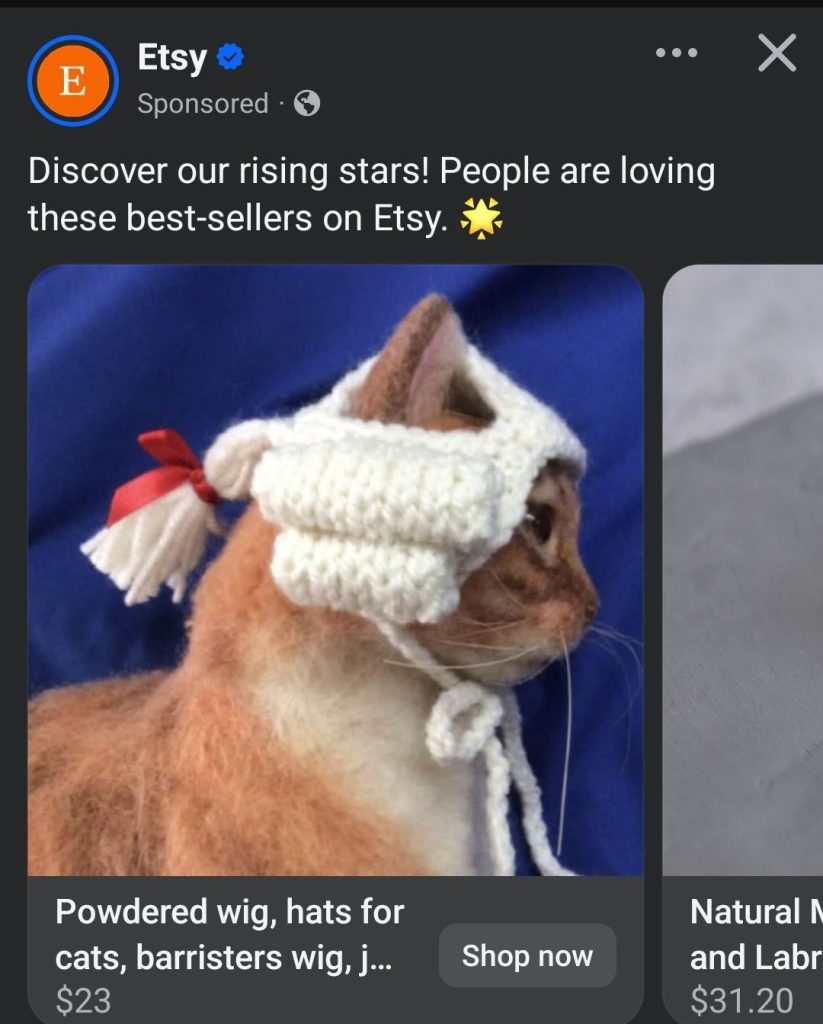Open the three-dot ad options menu
Viewport: 823px width, 1024px height.
click(x=676, y=53)
